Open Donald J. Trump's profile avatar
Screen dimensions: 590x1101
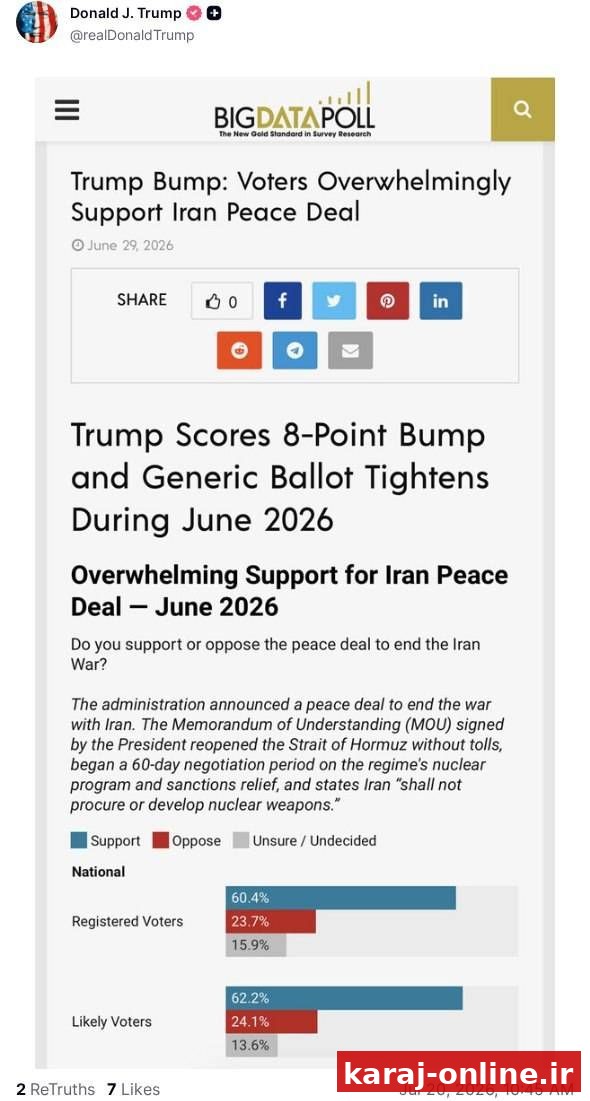click(37, 22)
